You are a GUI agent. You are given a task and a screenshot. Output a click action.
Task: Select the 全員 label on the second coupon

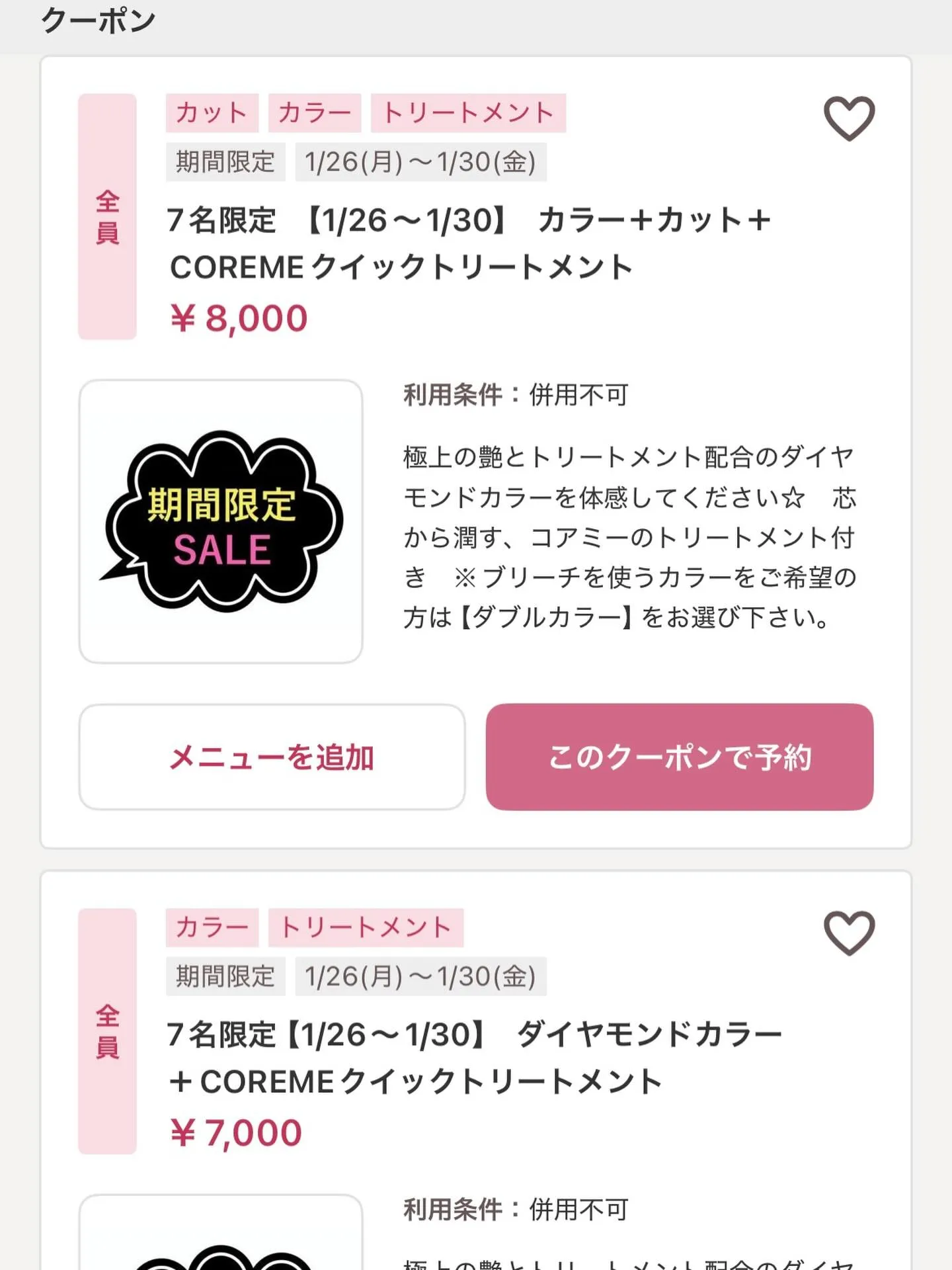(x=107, y=1038)
